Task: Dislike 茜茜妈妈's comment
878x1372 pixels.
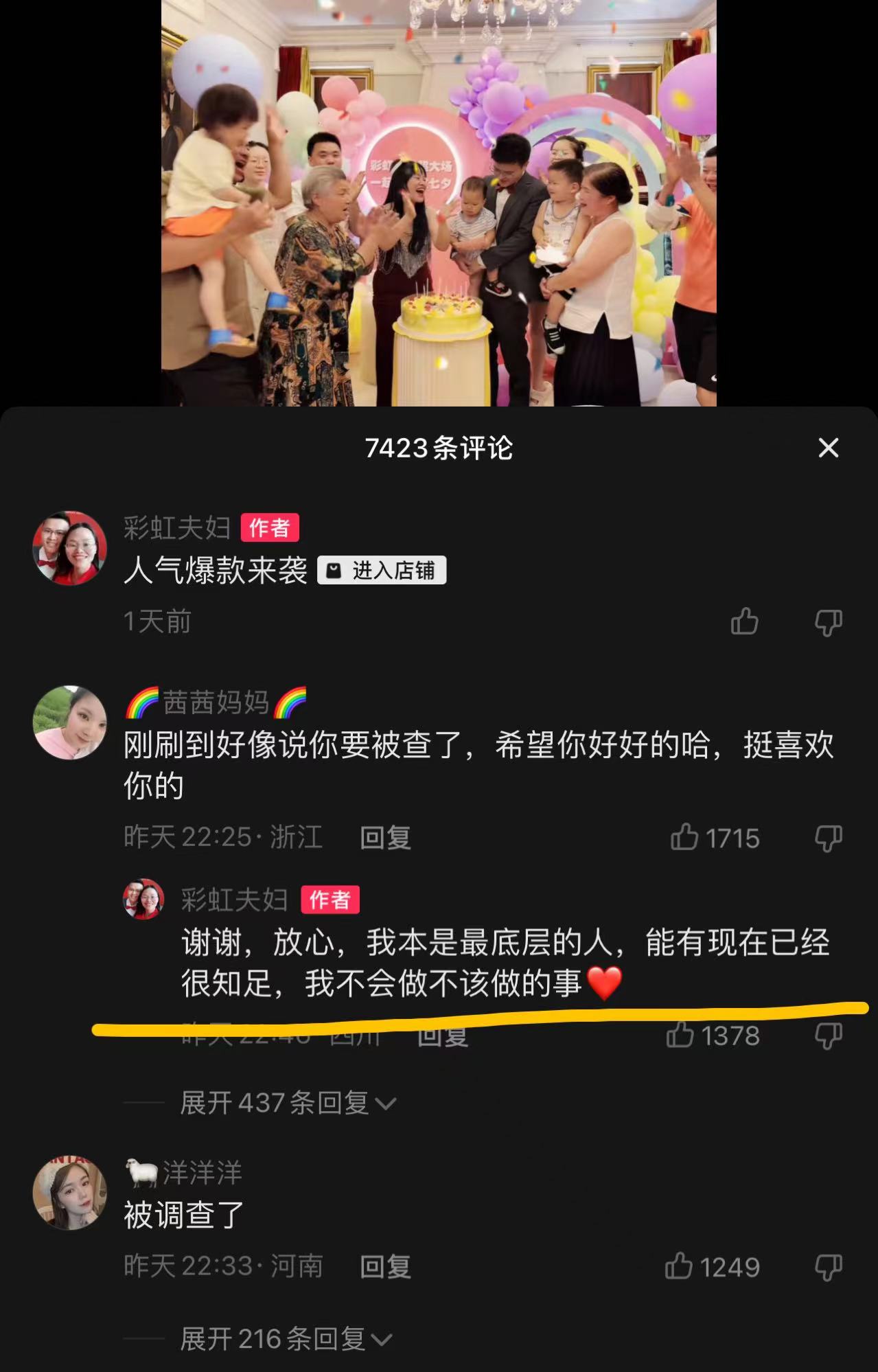Action: 828,838
